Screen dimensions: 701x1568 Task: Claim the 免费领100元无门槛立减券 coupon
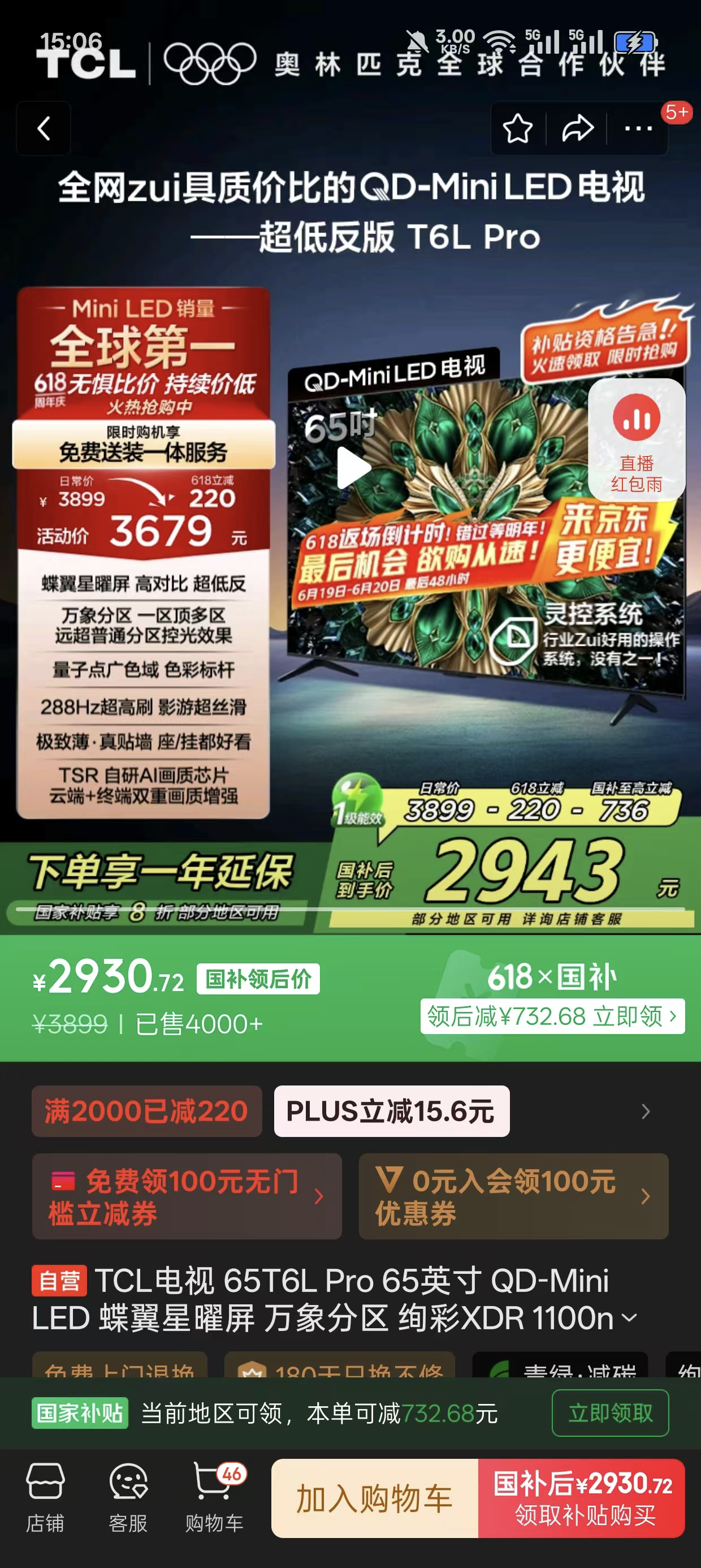click(186, 1196)
